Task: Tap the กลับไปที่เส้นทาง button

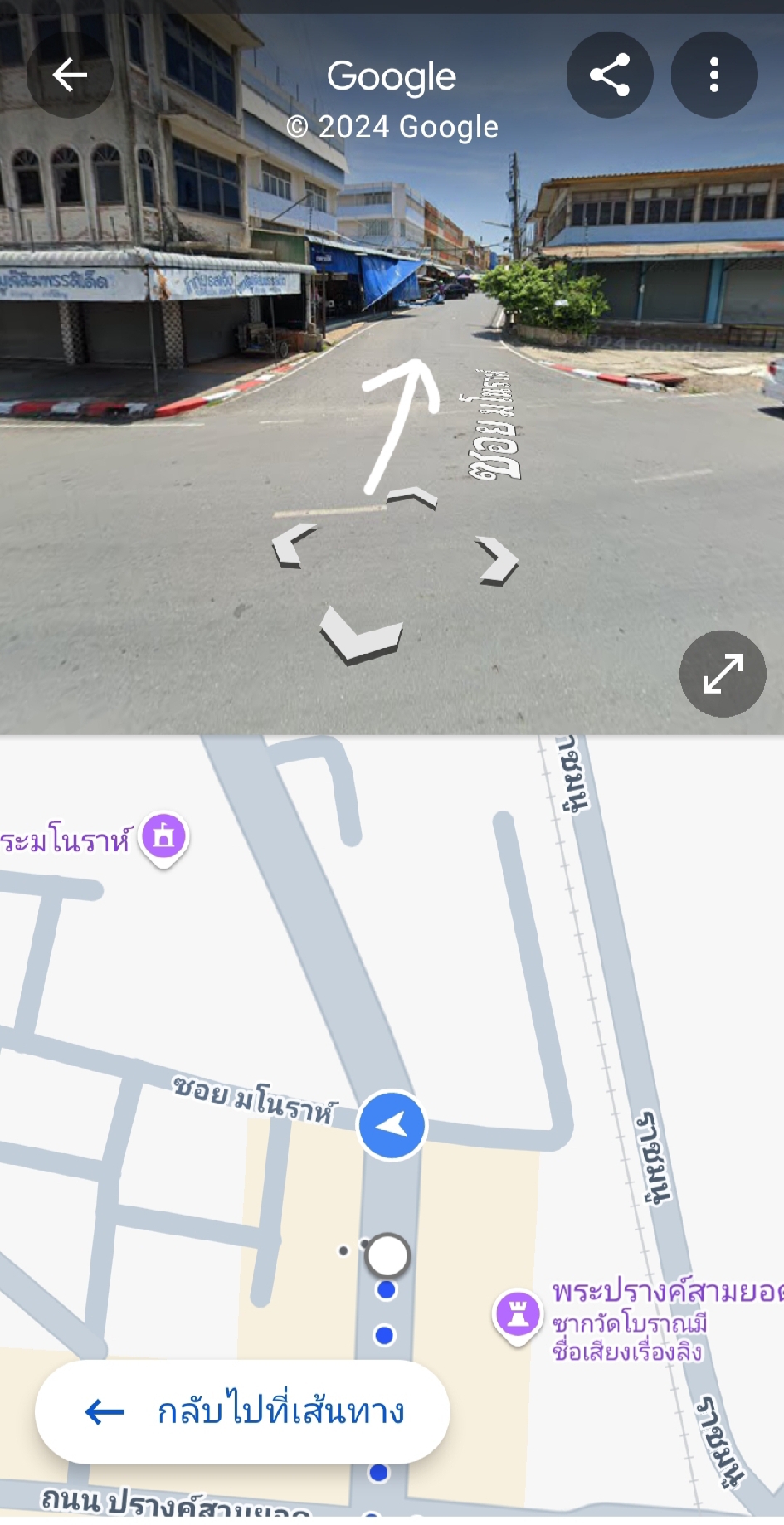Action: 242,1412
